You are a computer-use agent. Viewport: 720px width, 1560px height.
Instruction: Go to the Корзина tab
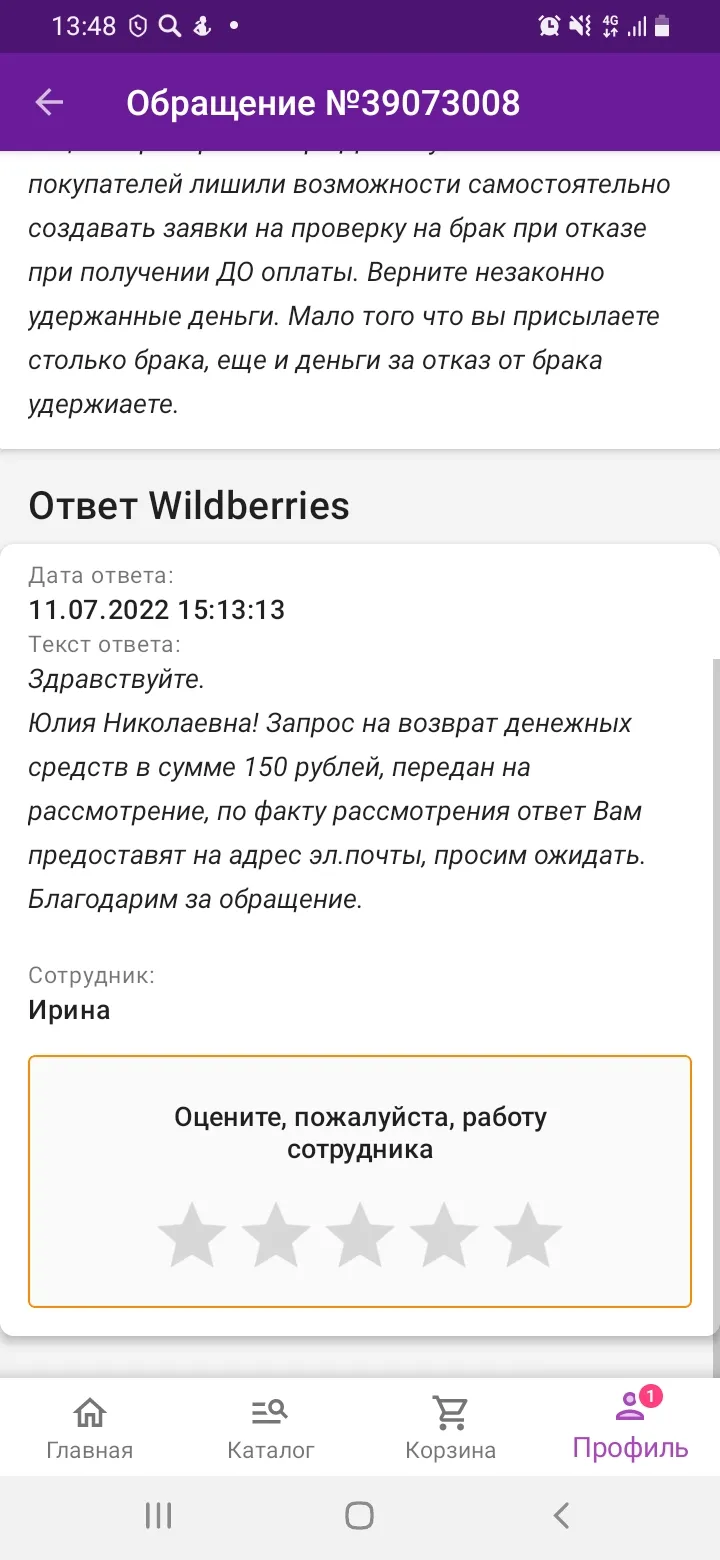coord(450,1428)
